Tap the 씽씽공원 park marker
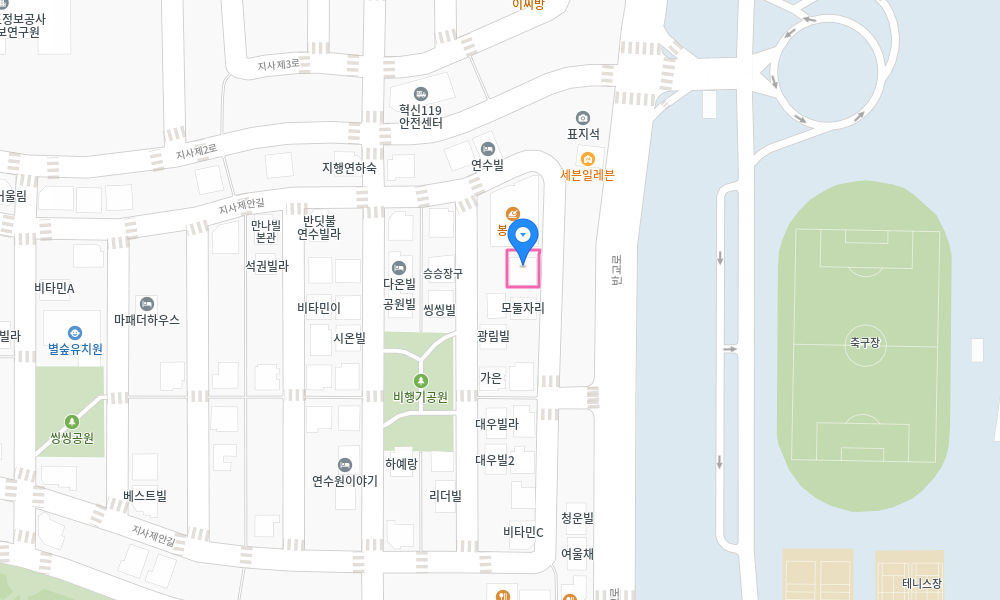 click(72, 421)
